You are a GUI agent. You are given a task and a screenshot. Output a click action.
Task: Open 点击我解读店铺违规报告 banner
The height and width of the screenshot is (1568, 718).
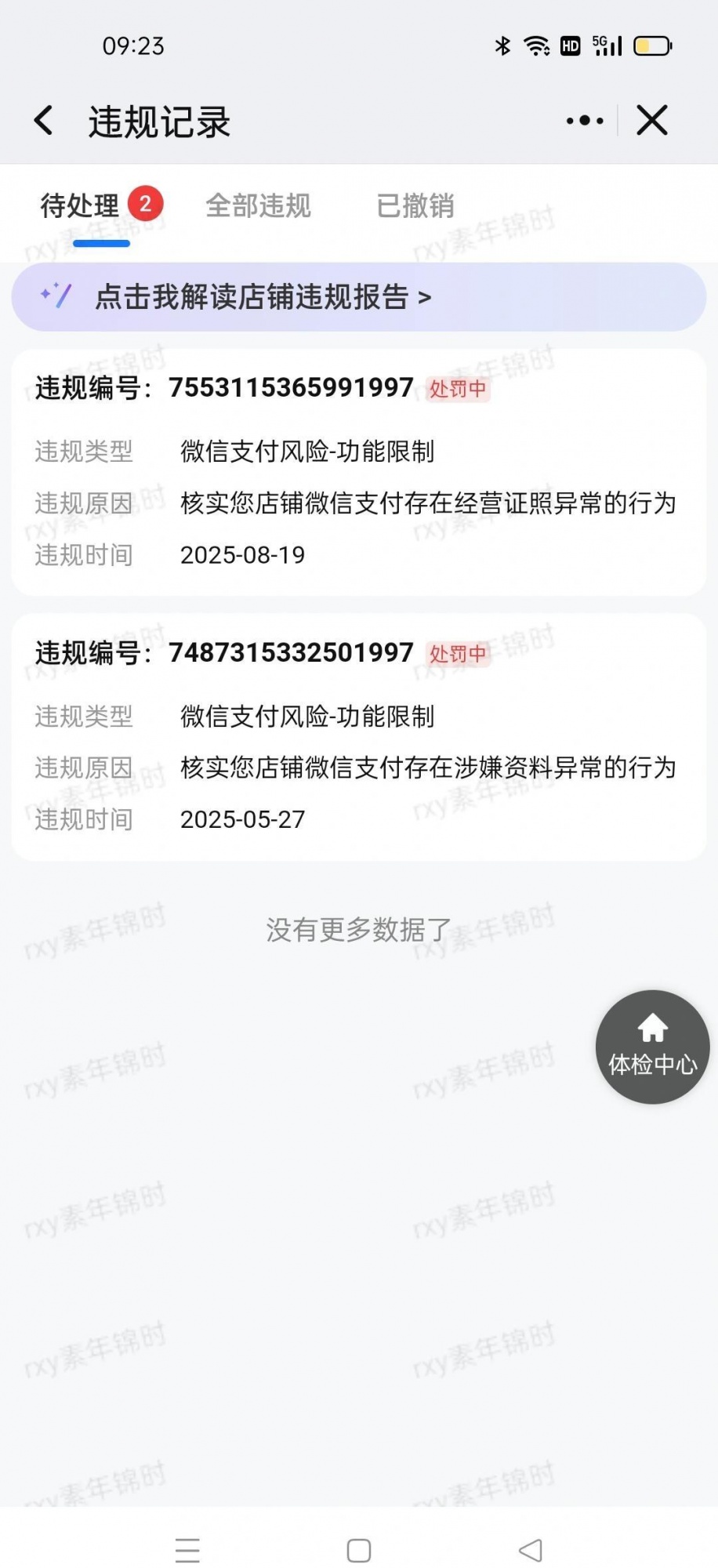click(358, 297)
